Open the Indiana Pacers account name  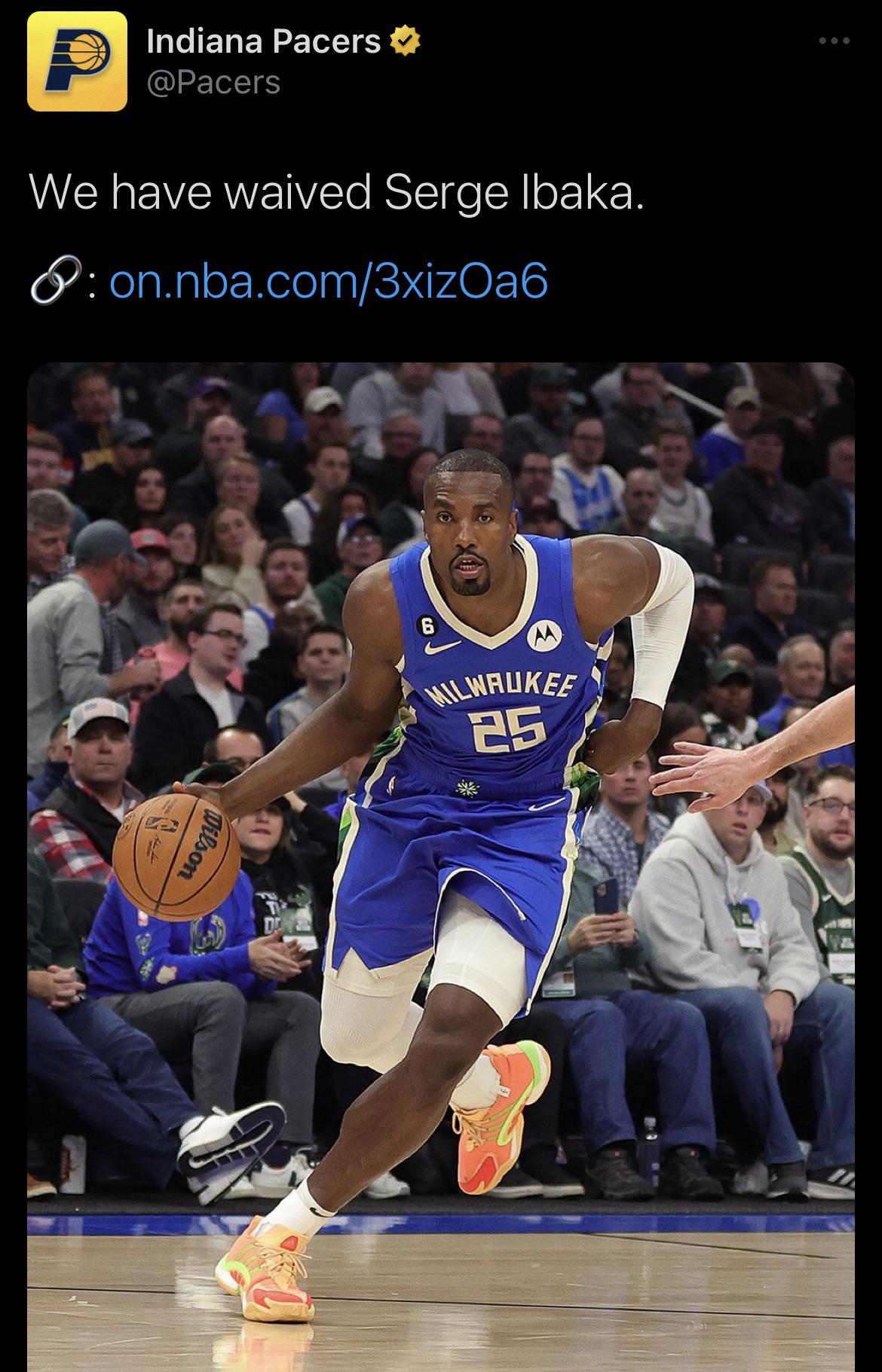tap(264, 41)
